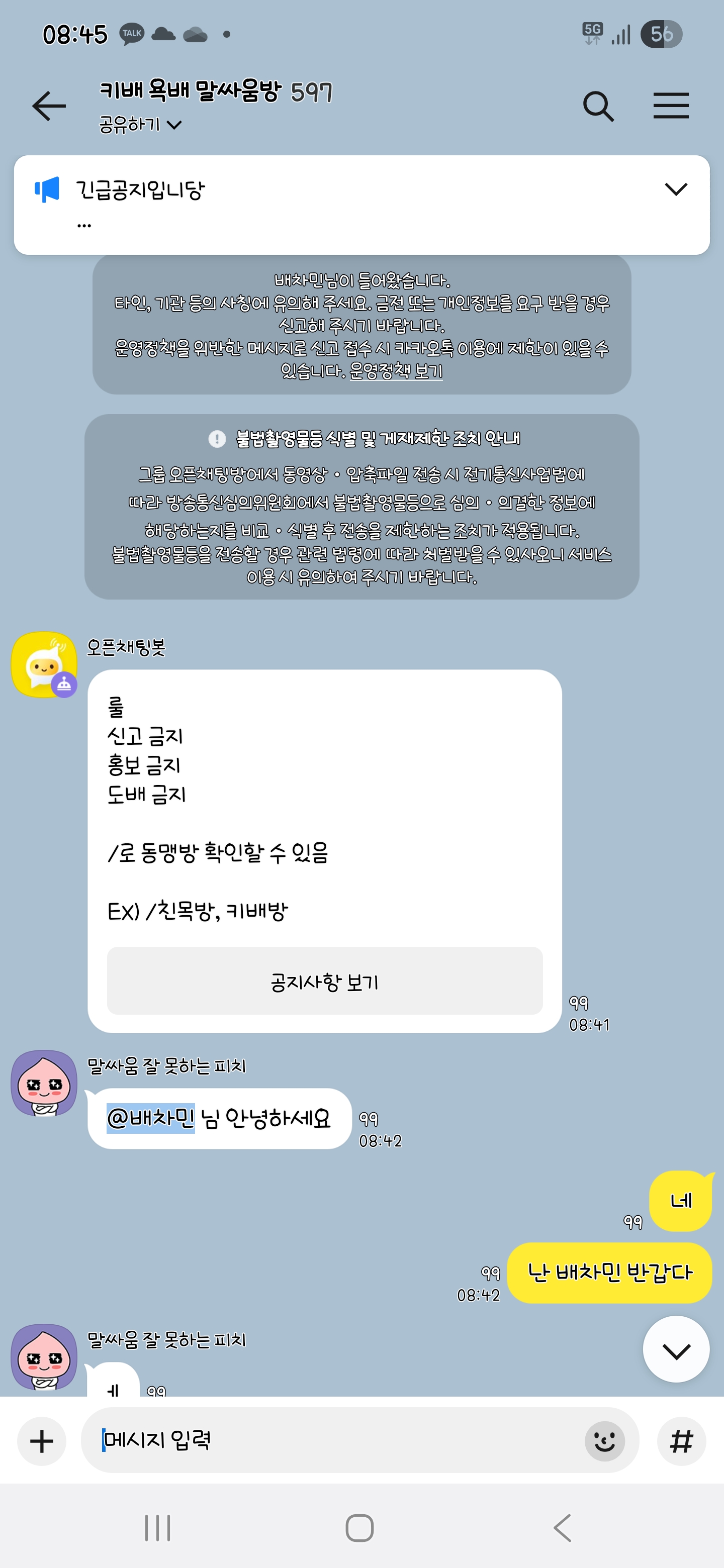
Task: Expand the 긴급공지입니당 notice banner
Action: click(x=675, y=189)
